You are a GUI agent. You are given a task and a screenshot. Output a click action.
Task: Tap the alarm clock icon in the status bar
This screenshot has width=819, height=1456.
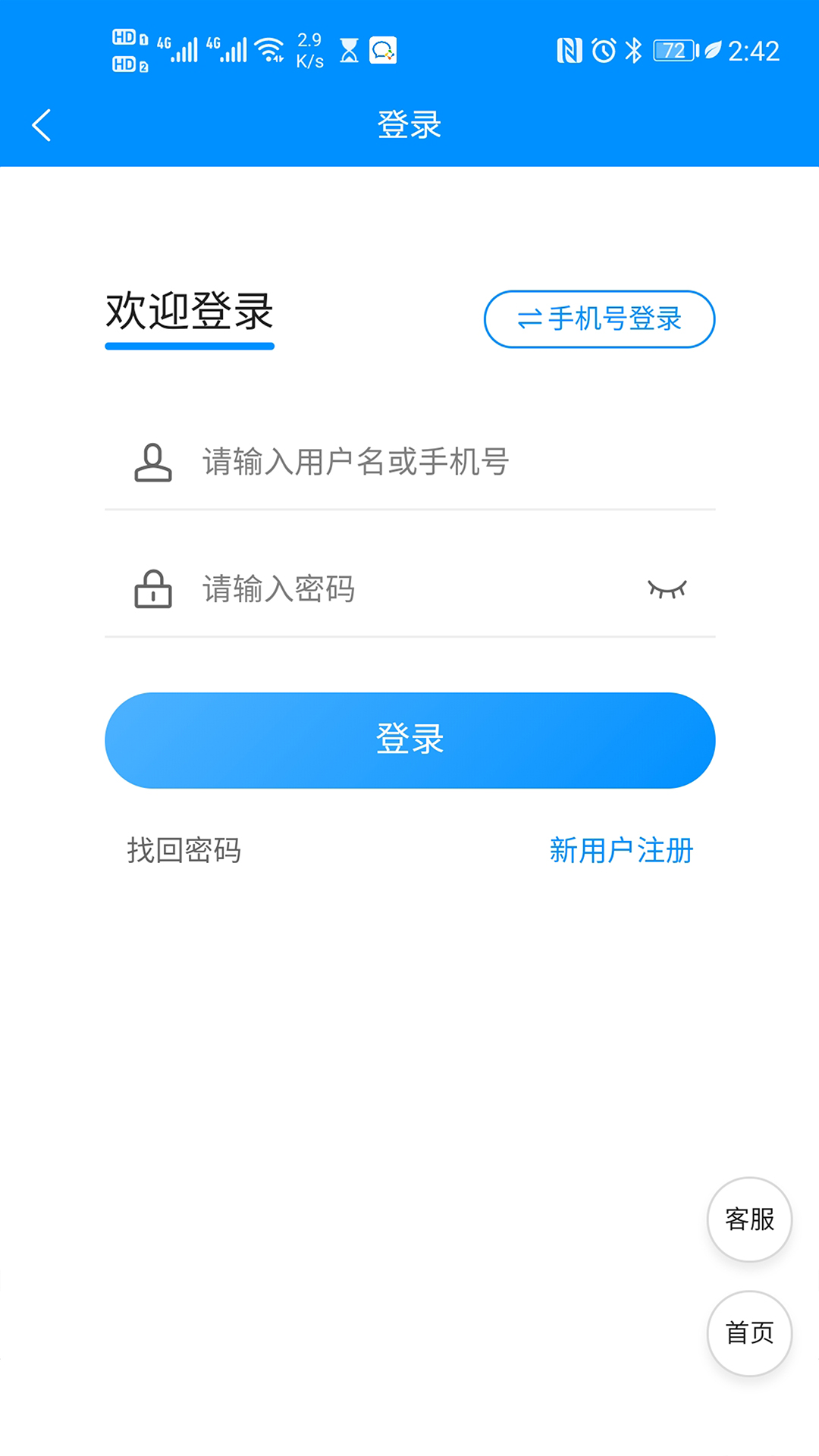pyautogui.click(x=602, y=50)
